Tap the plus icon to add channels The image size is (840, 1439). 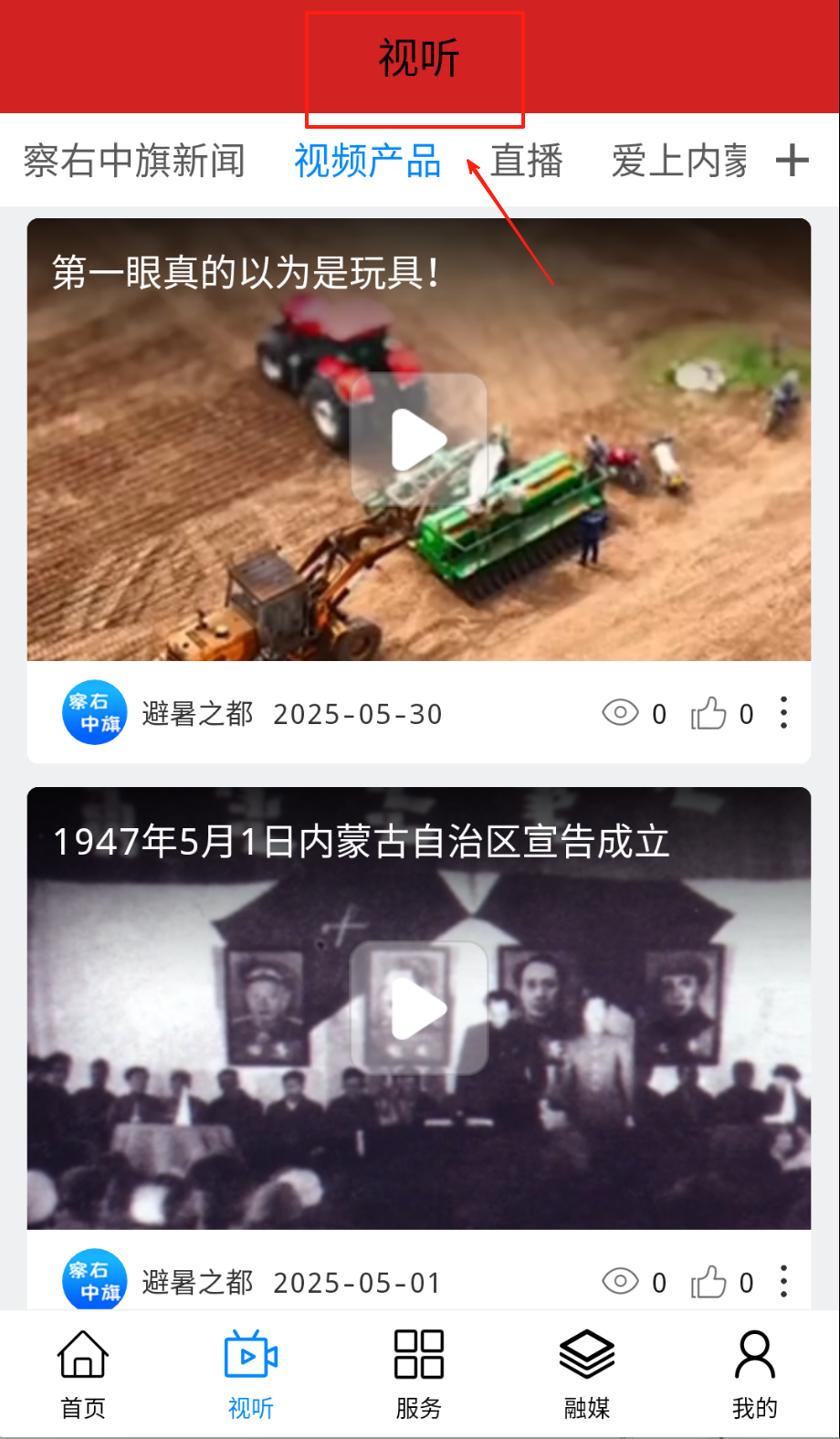point(792,161)
